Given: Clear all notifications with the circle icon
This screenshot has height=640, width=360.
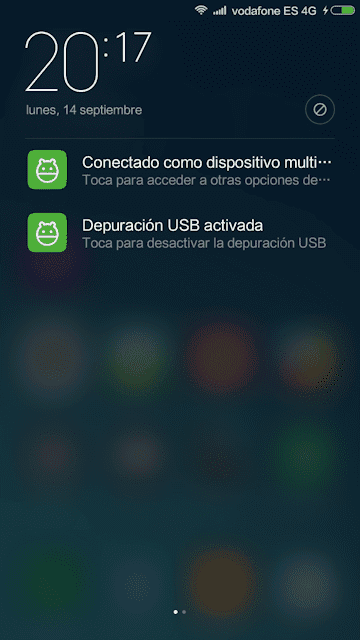Looking at the screenshot, I should pos(320,109).
